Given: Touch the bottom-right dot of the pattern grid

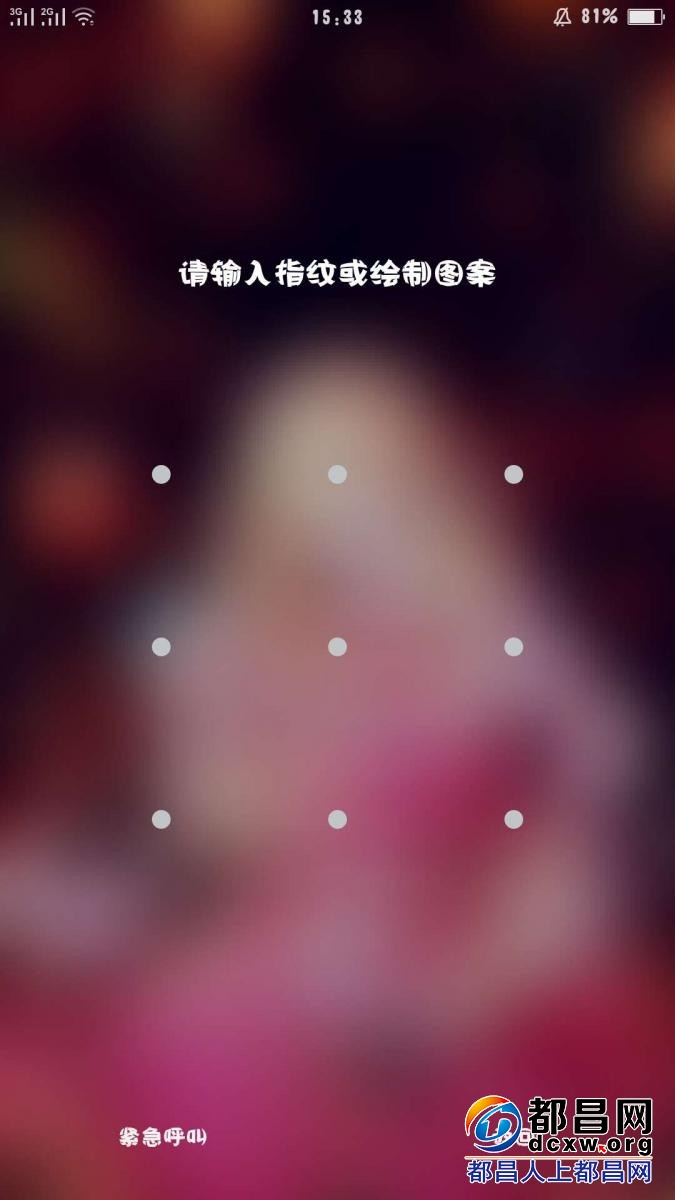Looking at the screenshot, I should pyautogui.click(x=513, y=819).
